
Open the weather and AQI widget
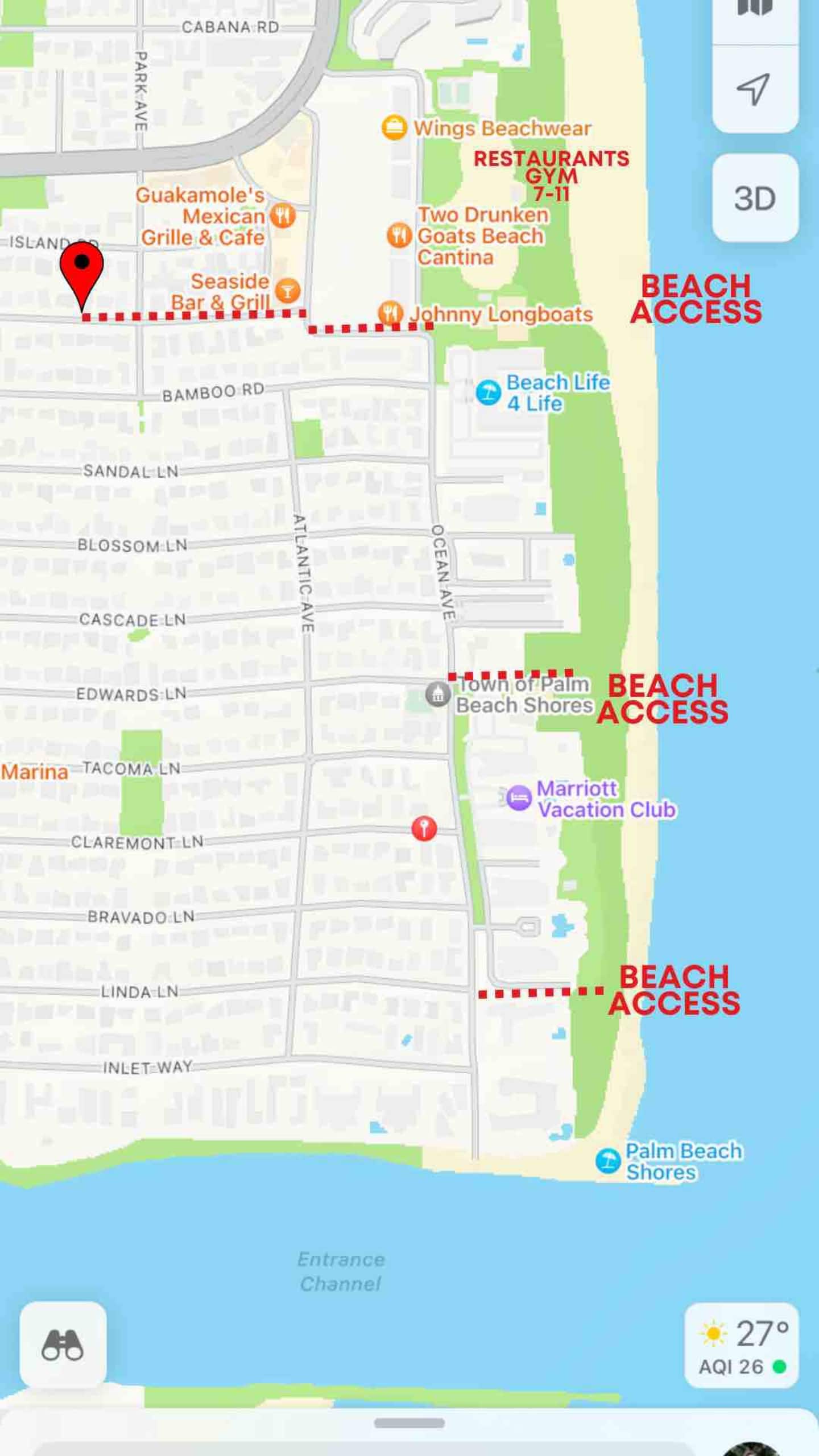[742, 1346]
